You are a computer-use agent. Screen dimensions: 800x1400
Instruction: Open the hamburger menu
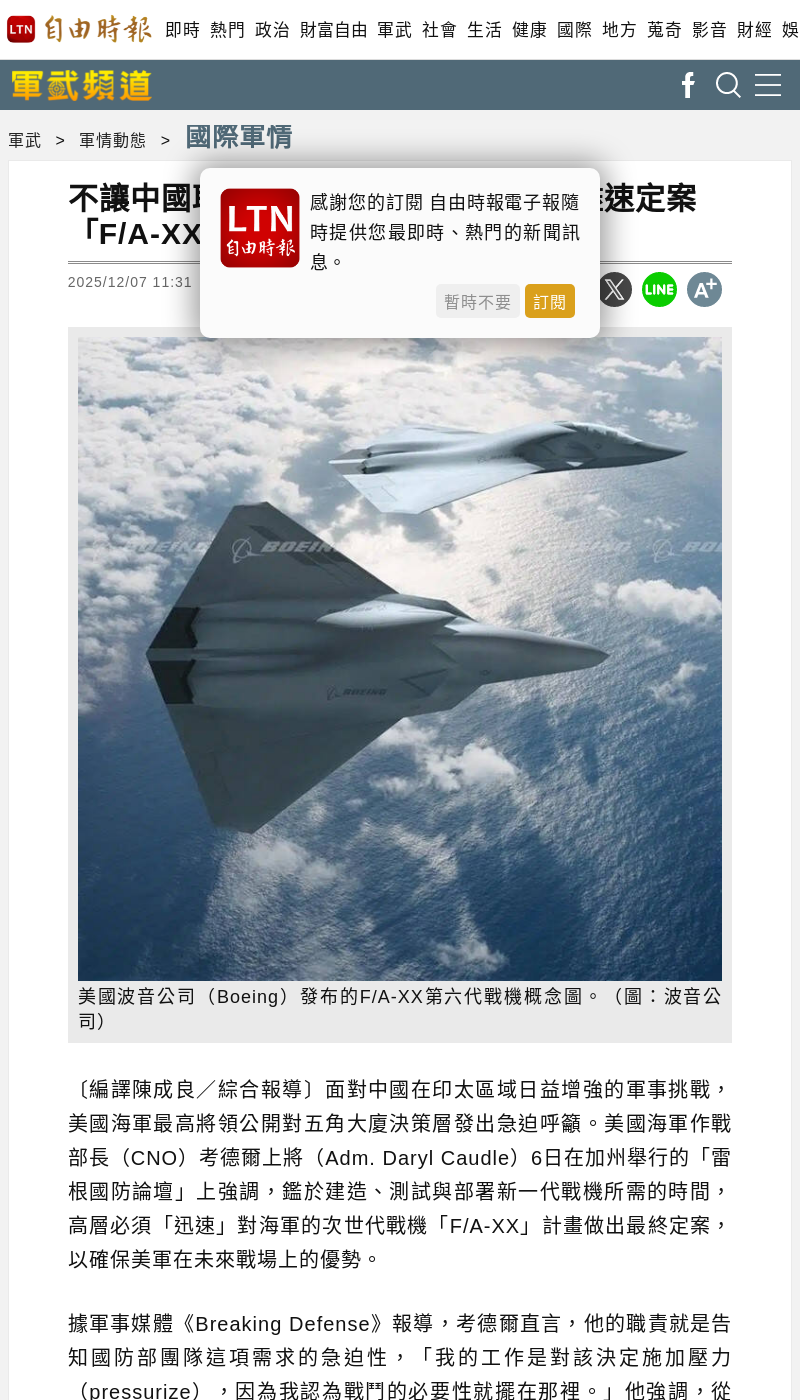(x=768, y=85)
